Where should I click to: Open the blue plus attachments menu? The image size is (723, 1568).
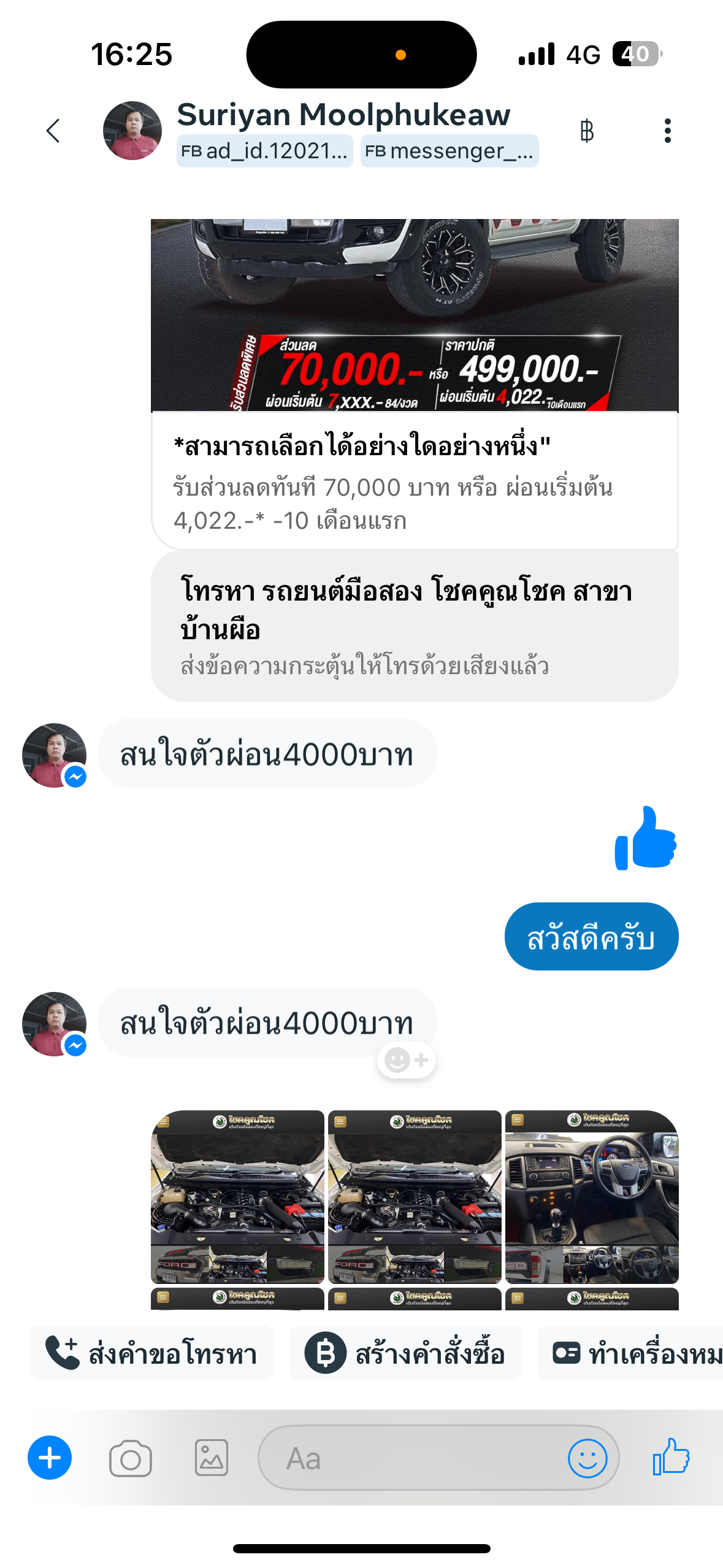pyautogui.click(x=50, y=1458)
